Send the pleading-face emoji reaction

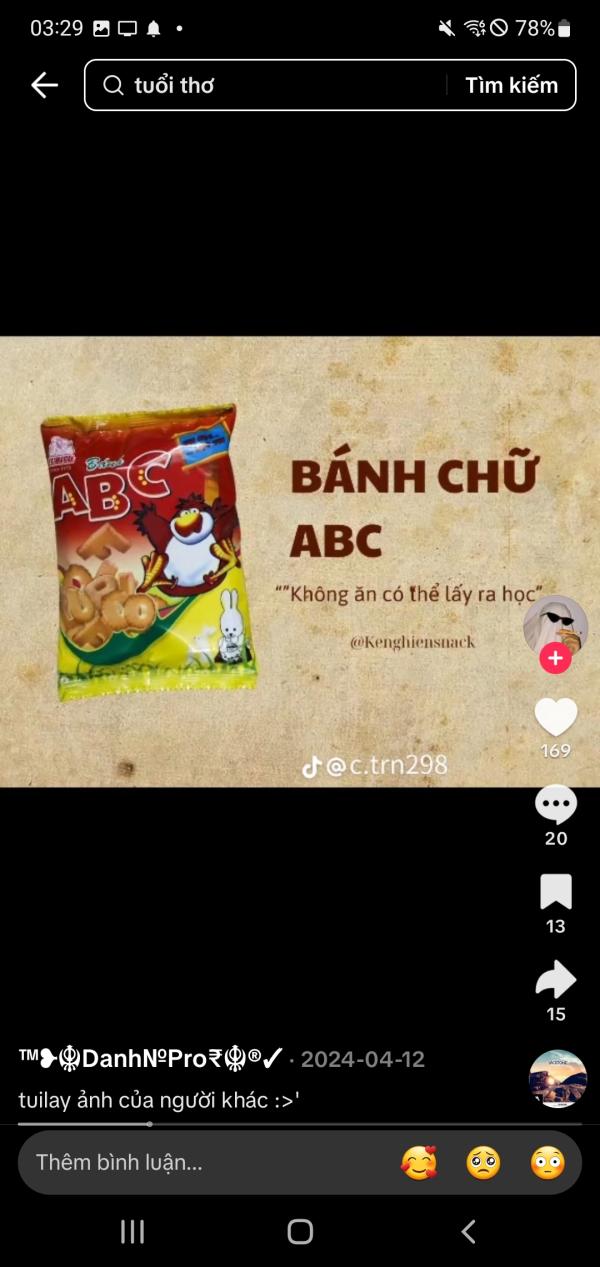(483, 1162)
